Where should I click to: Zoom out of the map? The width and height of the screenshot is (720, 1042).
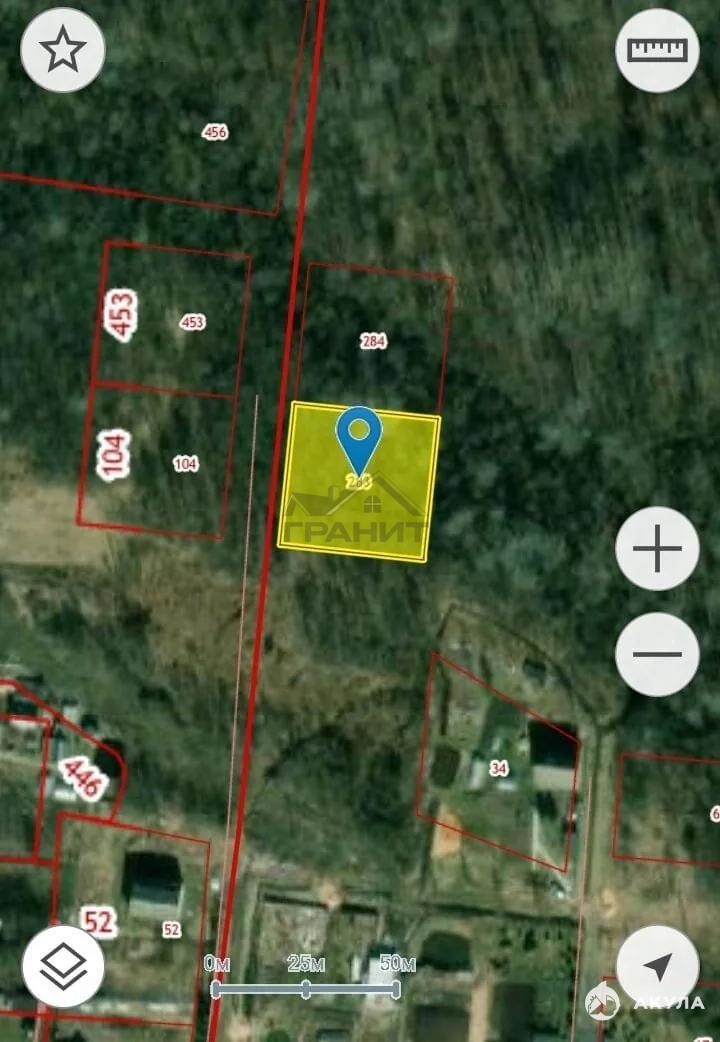click(x=657, y=654)
